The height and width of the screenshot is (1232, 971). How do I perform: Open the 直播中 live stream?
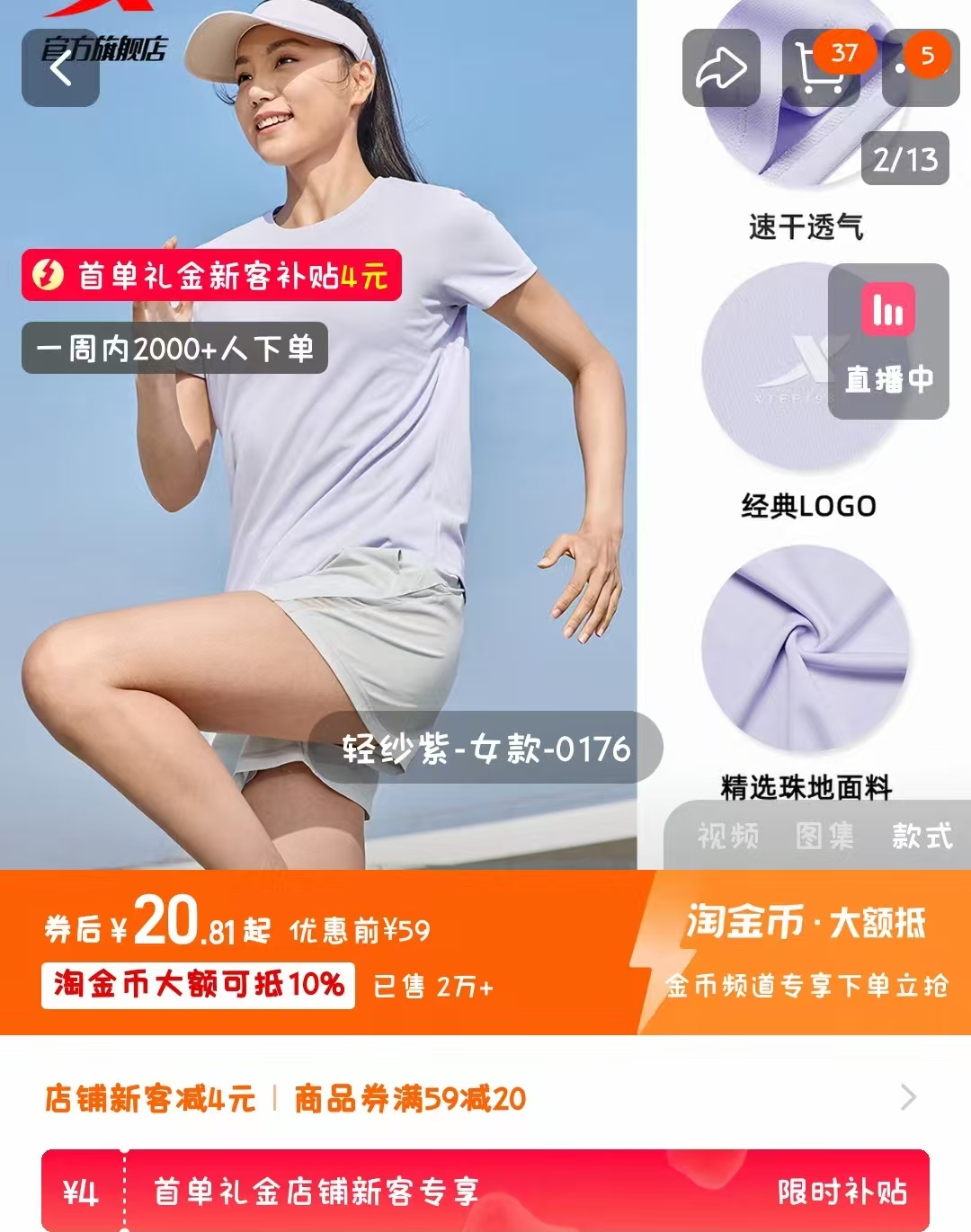coord(888,341)
